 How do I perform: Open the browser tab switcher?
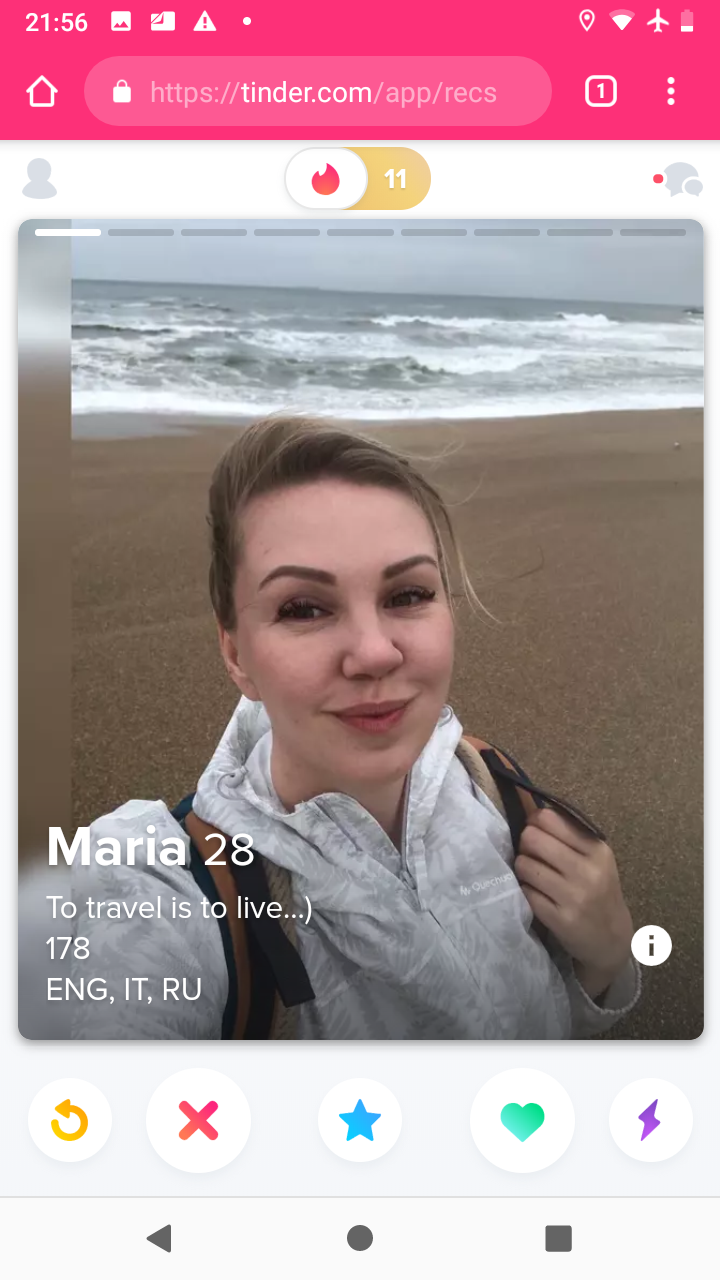click(x=600, y=92)
